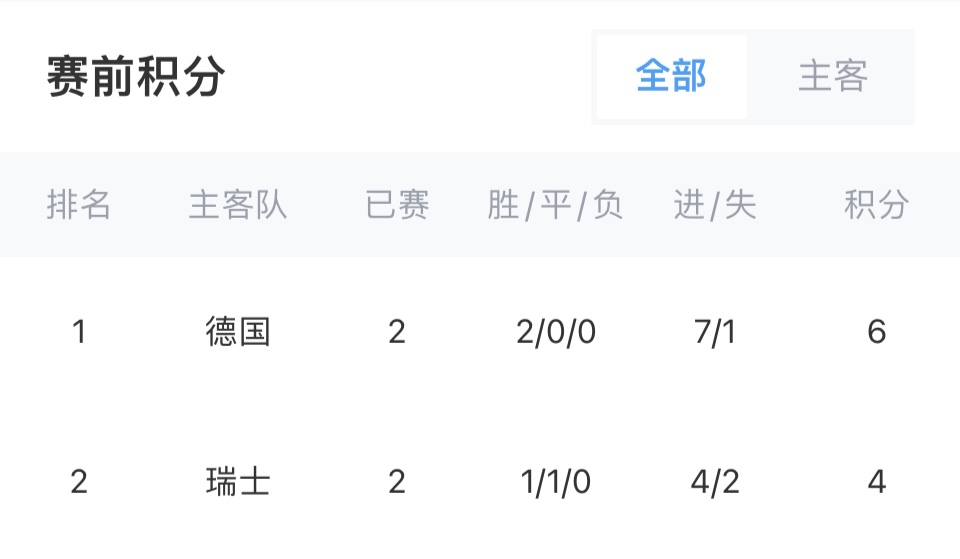Switch to the 全部 standings tab

672,77
